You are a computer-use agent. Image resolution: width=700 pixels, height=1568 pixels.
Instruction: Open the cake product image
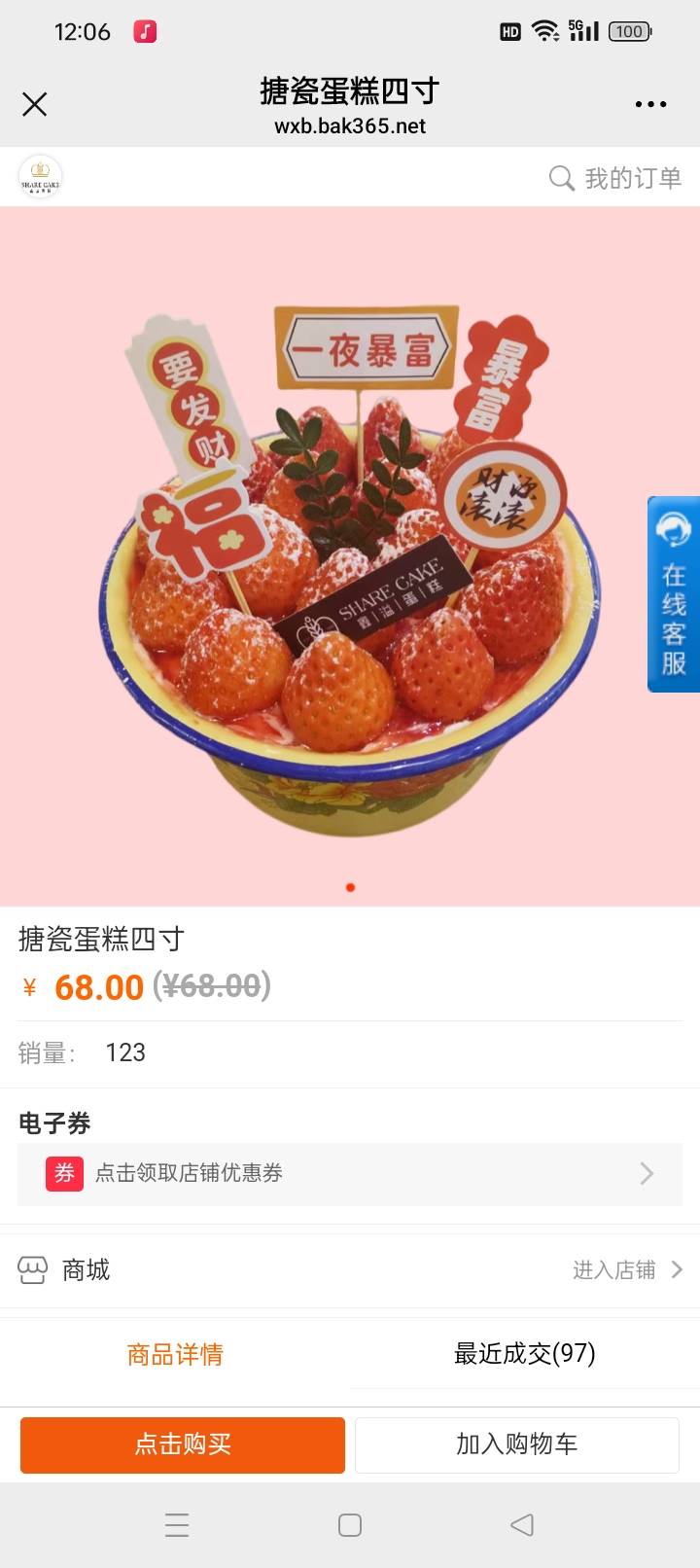tap(350, 556)
